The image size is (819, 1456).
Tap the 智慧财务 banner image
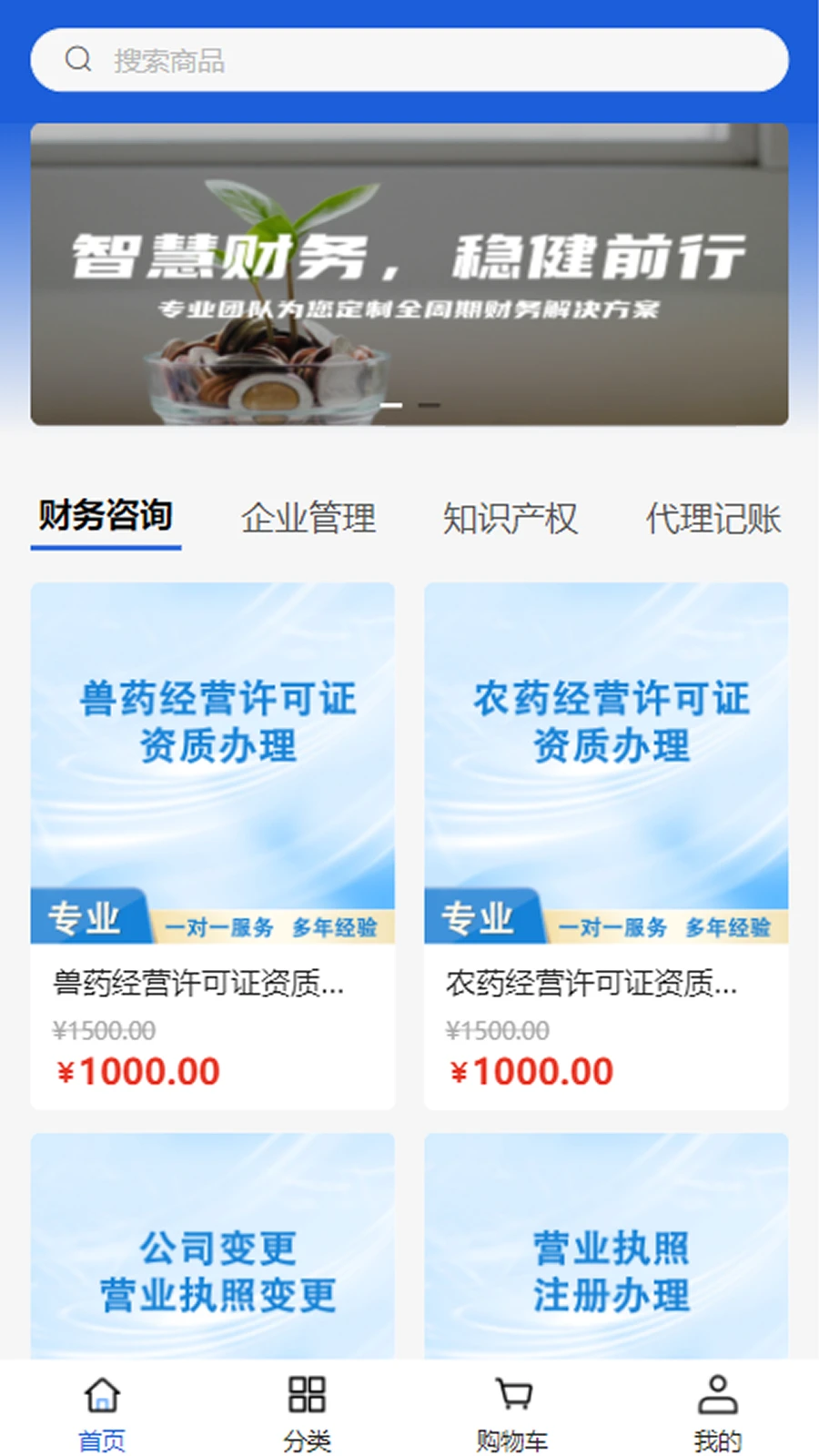[x=409, y=271]
